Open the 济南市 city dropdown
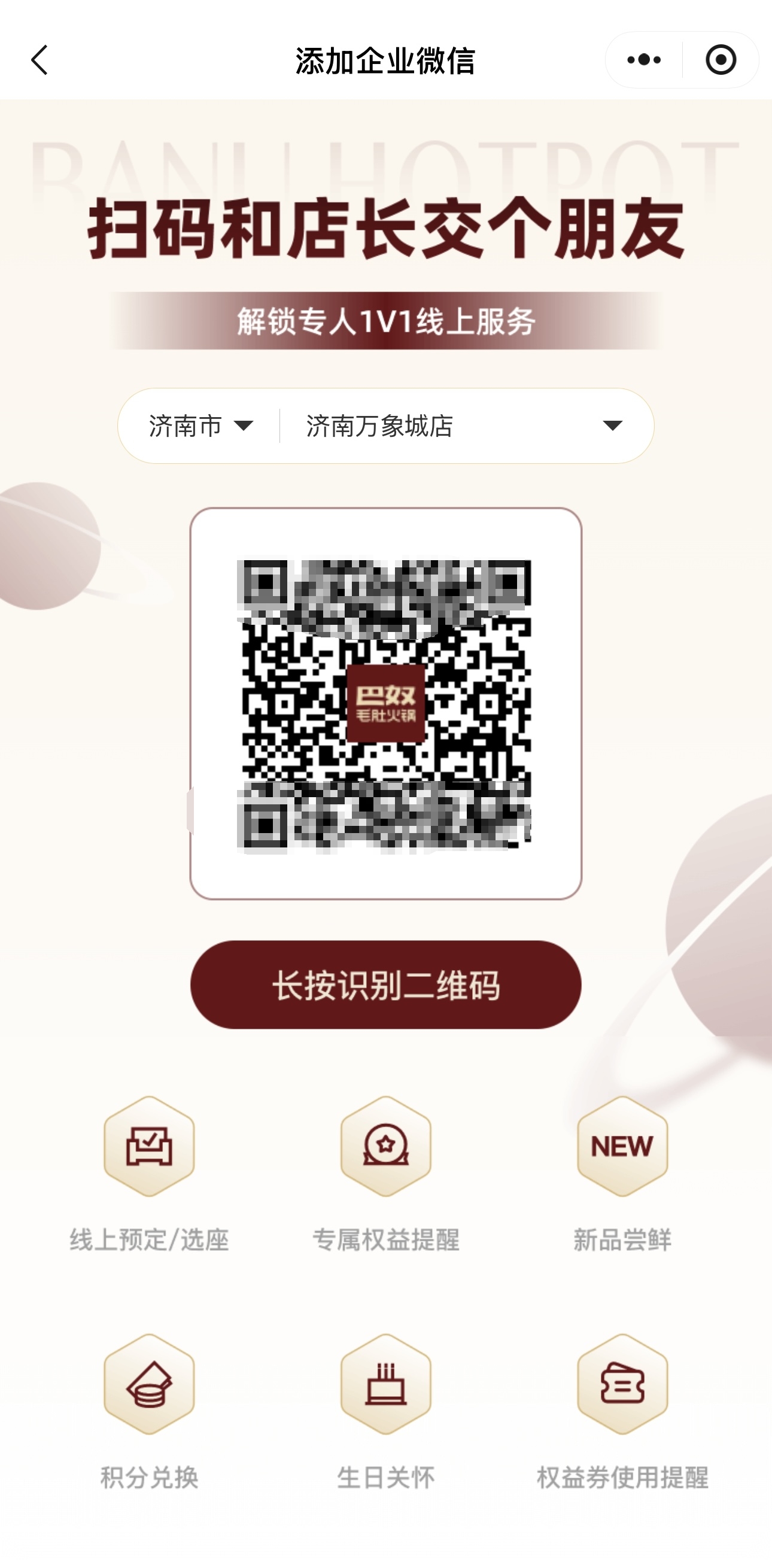The width and height of the screenshot is (772, 1568). [200, 426]
